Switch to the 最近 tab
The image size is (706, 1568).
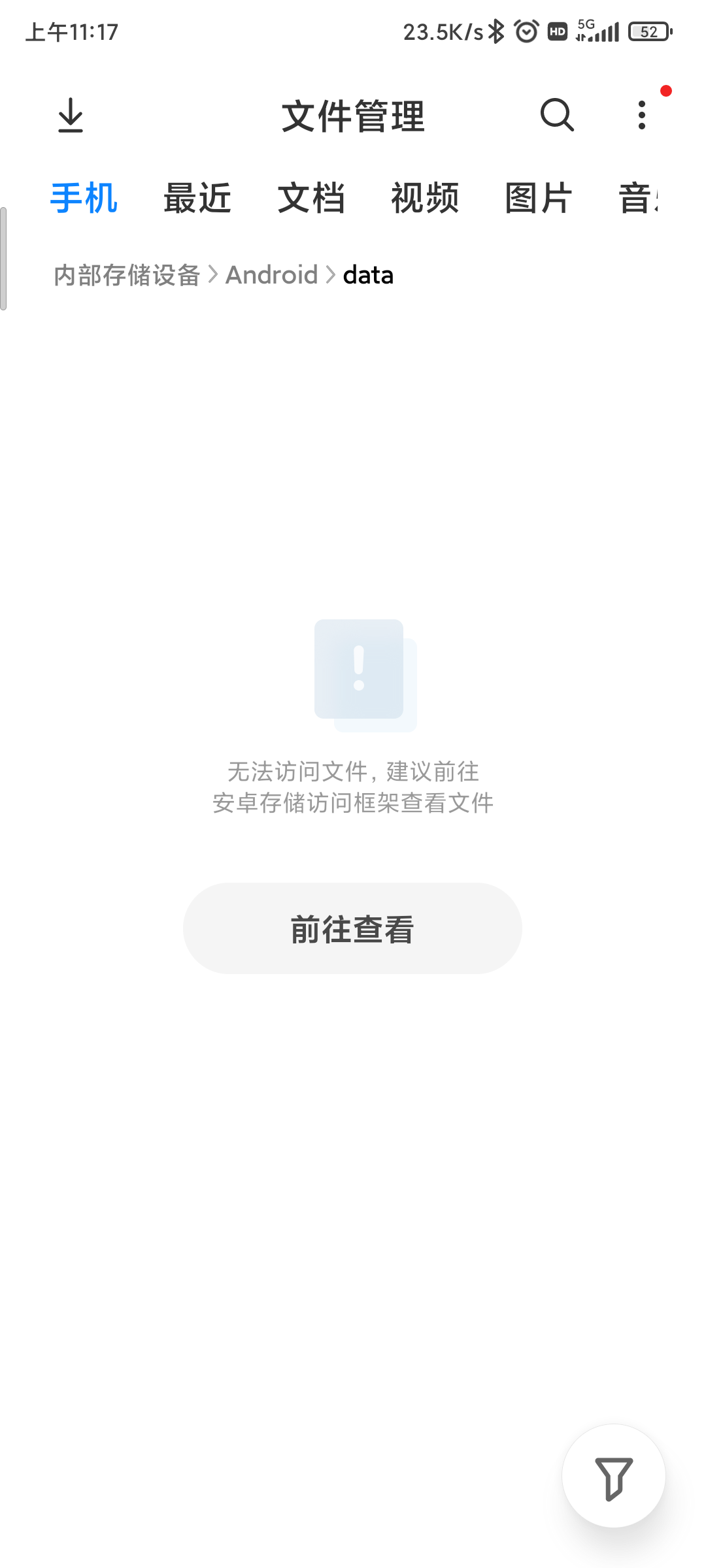[x=197, y=198]
